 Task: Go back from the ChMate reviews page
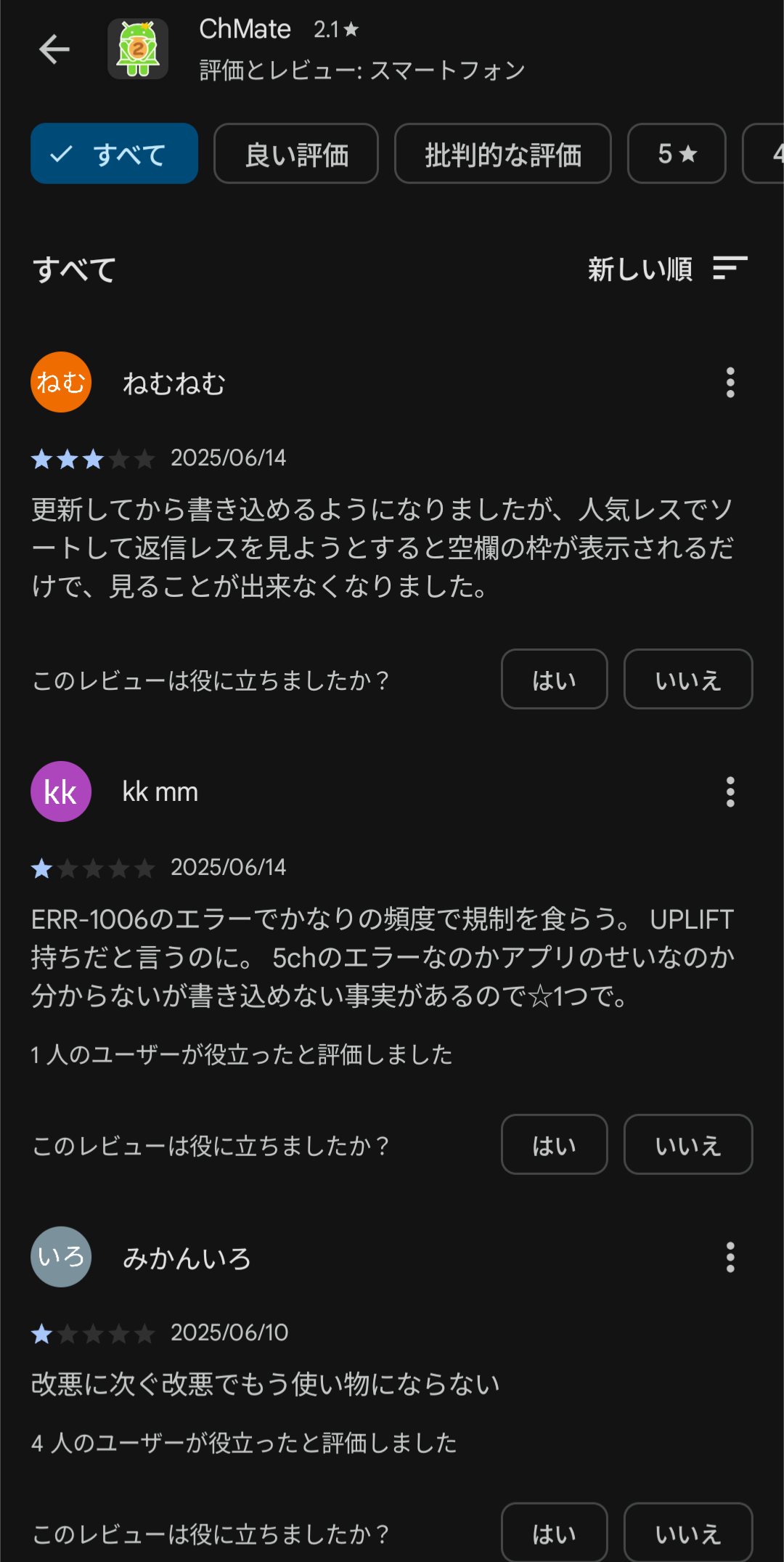click(54, 49)
